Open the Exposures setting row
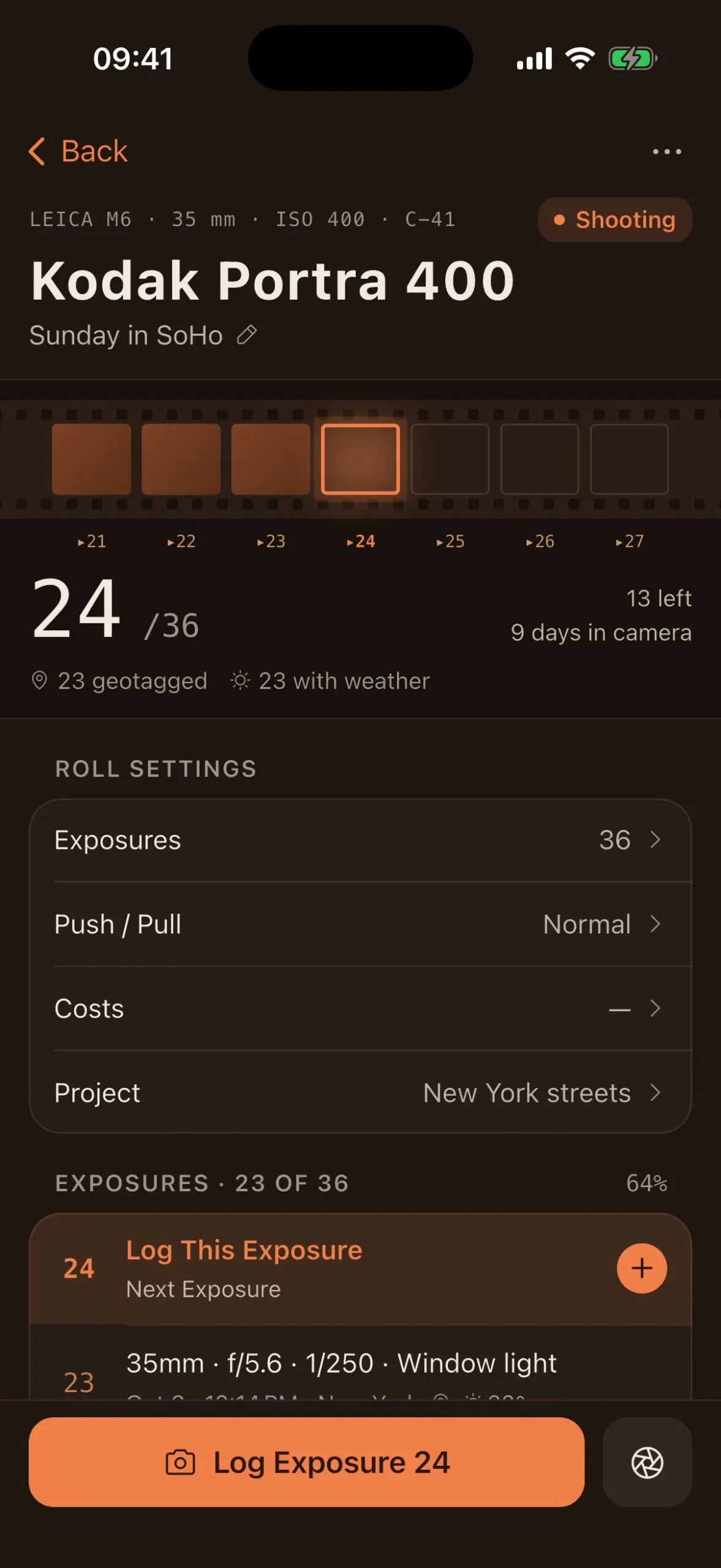 (x=360, y=840)
